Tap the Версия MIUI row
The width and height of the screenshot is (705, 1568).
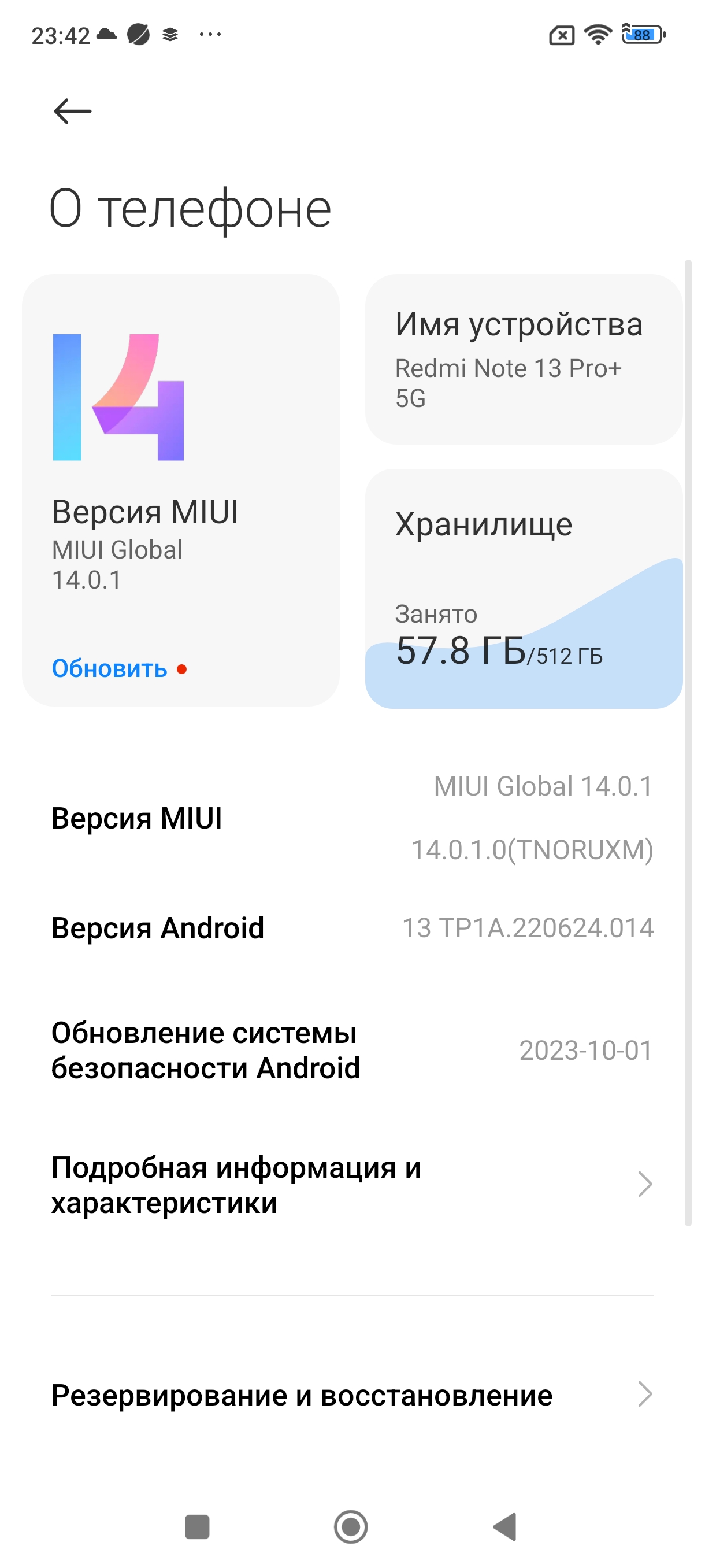[352, 818]
